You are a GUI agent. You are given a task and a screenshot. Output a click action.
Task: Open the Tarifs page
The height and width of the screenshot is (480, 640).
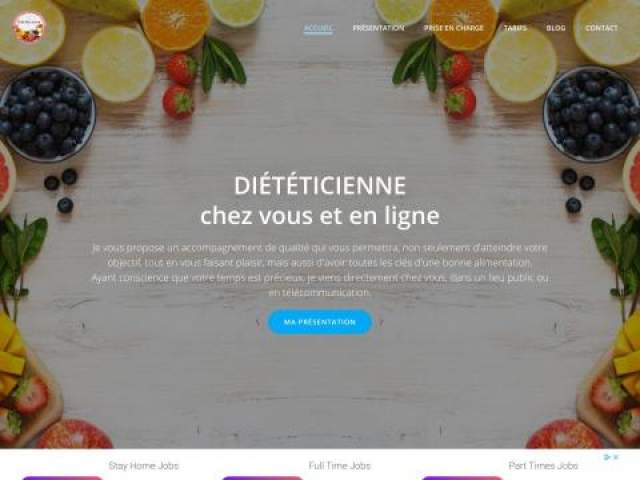515,28
